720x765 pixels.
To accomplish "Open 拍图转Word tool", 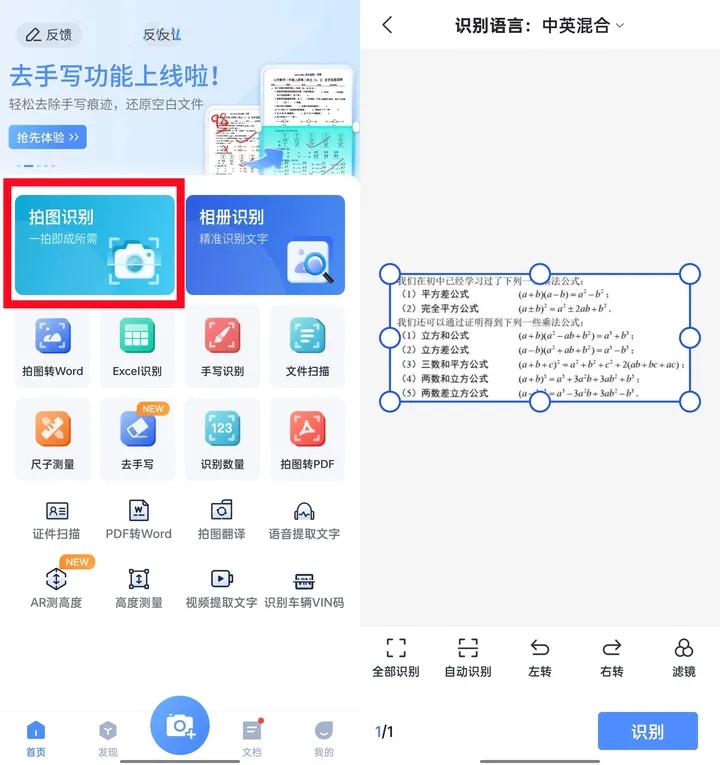I will tap(52, 347).
